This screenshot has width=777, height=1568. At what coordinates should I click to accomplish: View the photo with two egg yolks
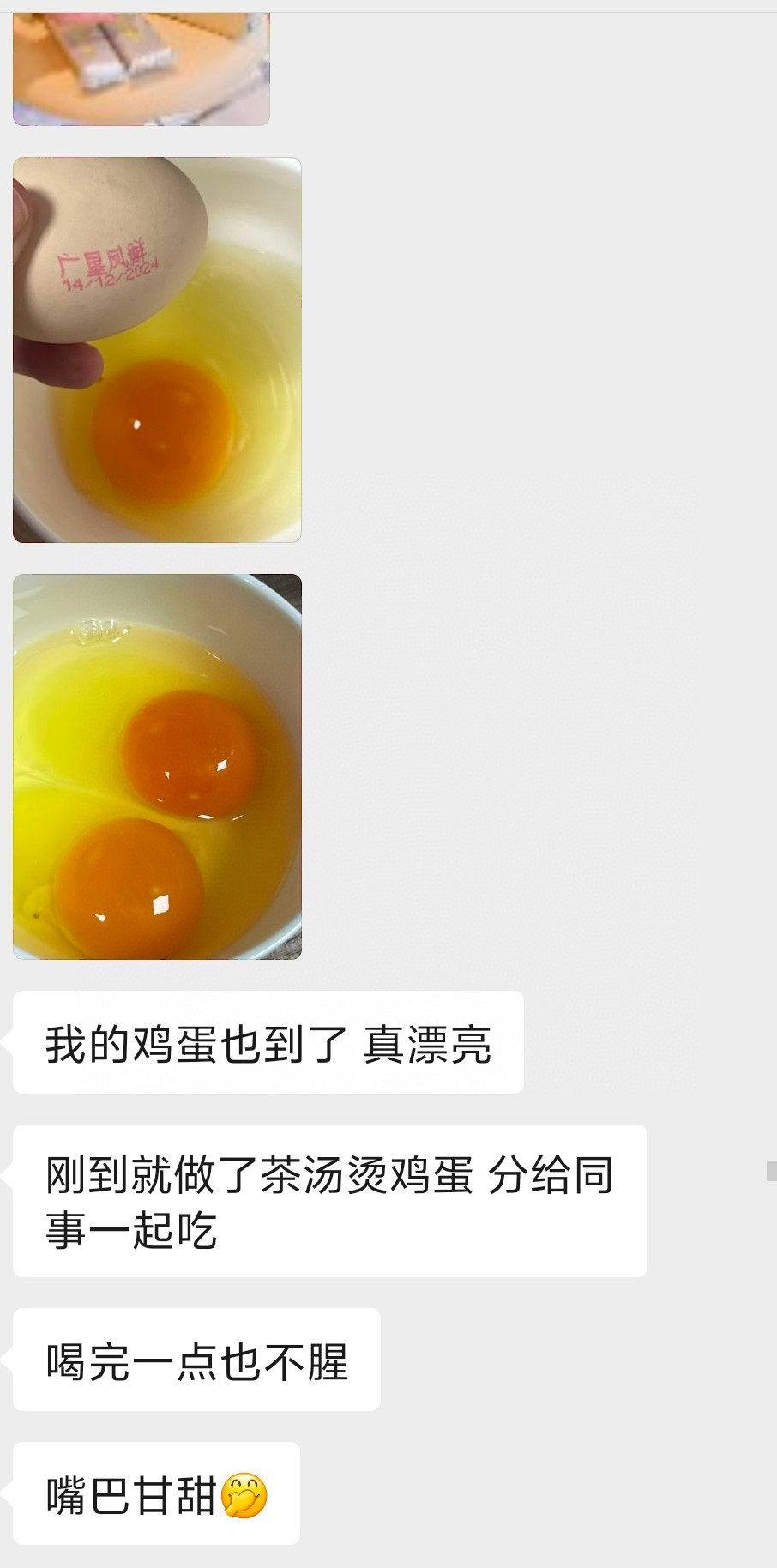[157, 766]
